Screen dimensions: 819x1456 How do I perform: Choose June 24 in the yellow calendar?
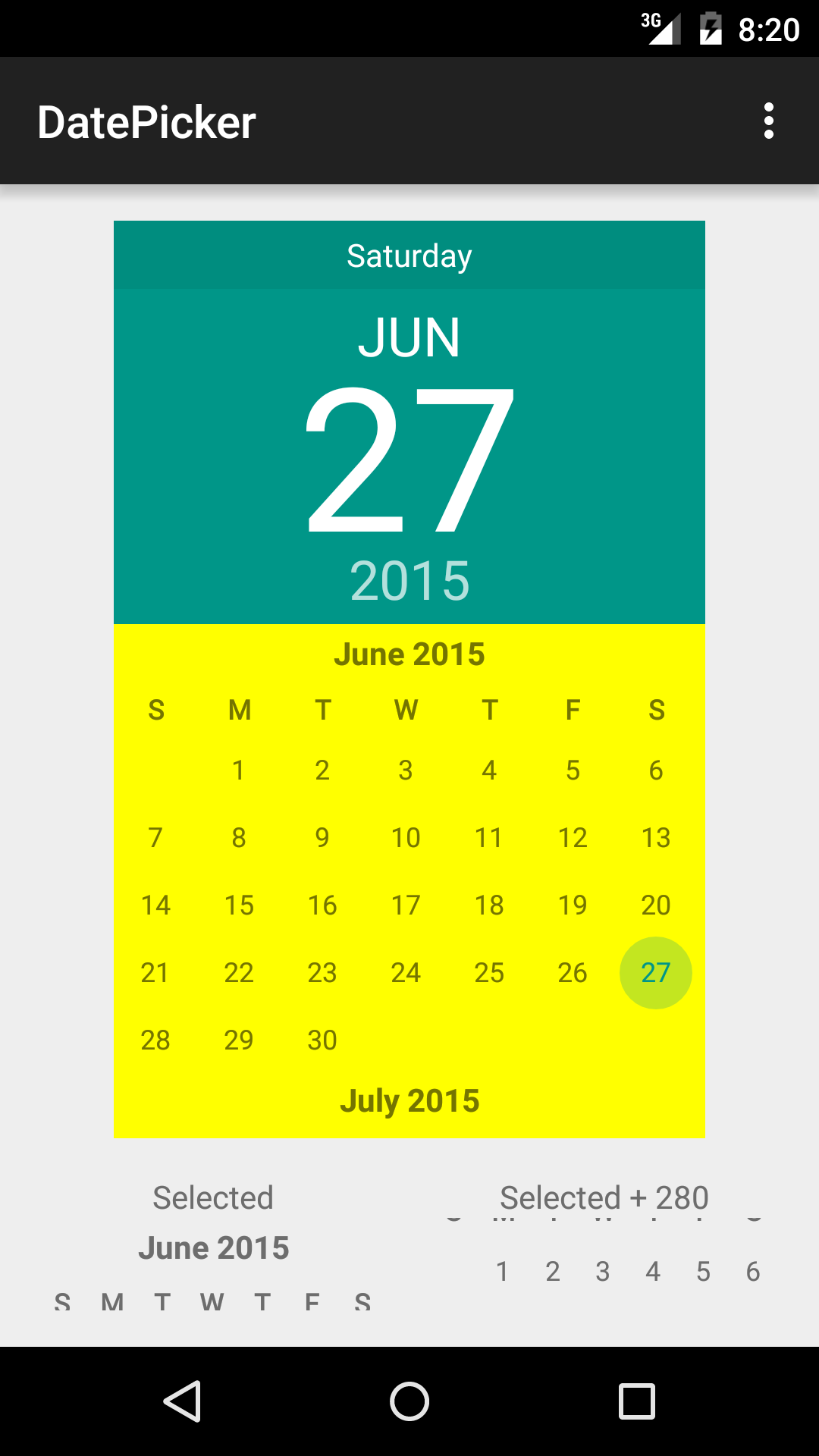tap(406, 972)
